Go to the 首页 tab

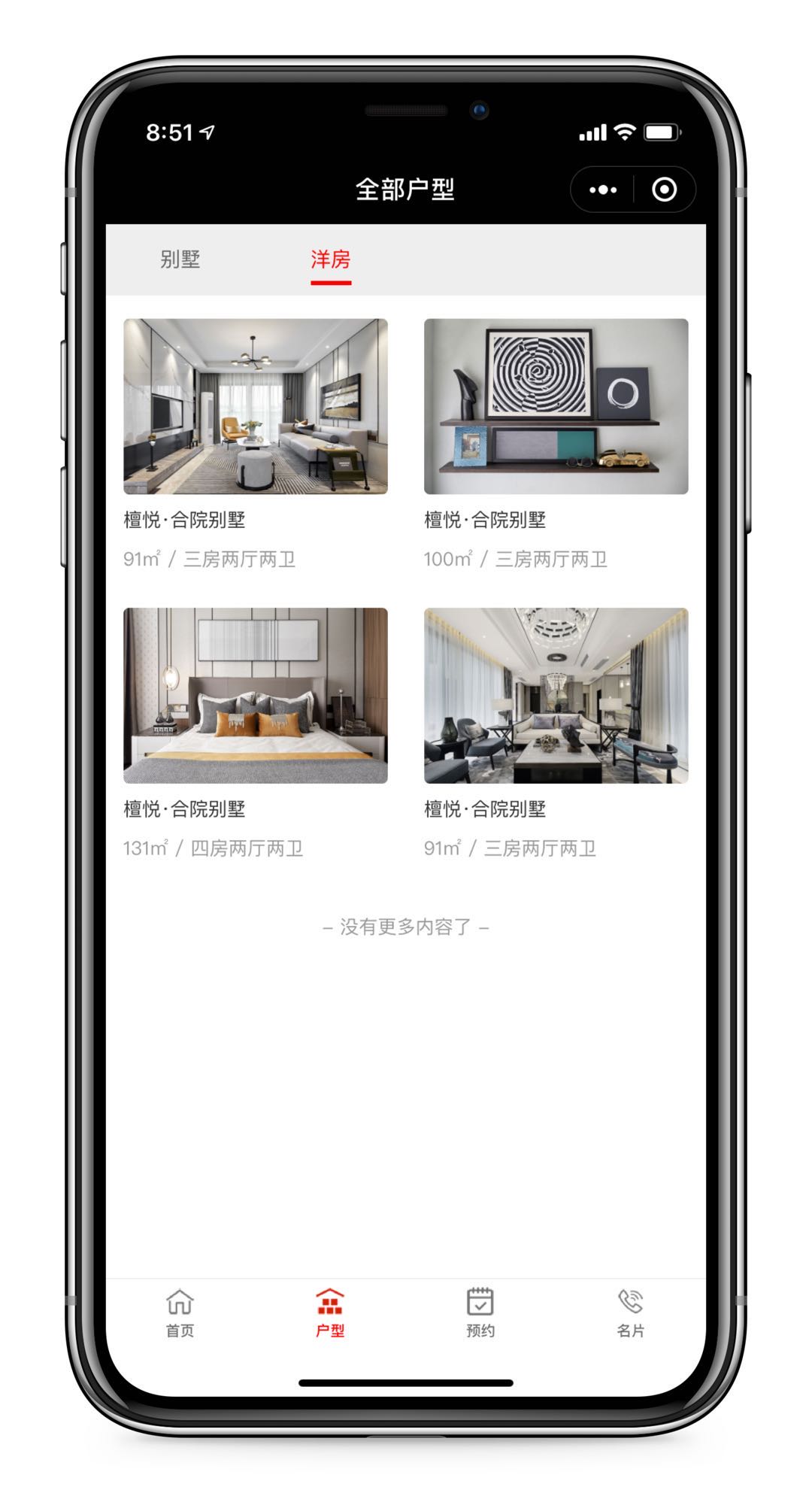click(180, 1312)
